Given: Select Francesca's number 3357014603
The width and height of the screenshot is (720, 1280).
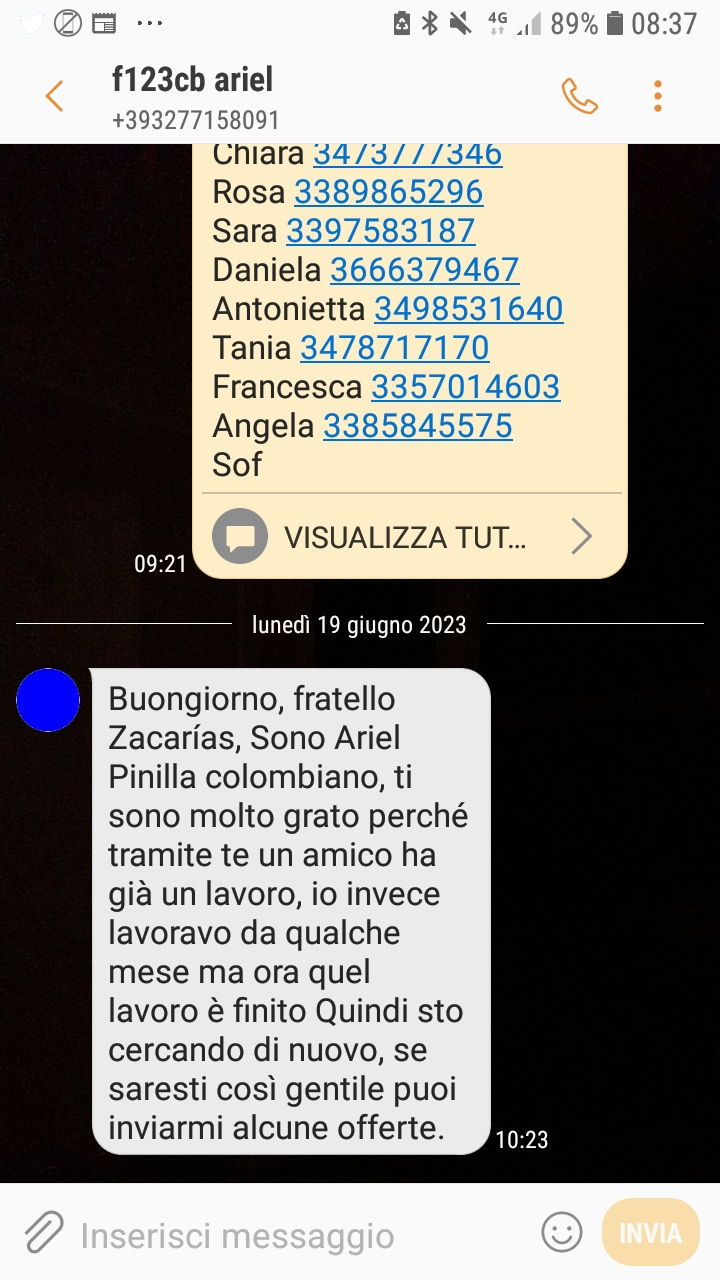Looking at the screenshot, I should pos(465,387).
